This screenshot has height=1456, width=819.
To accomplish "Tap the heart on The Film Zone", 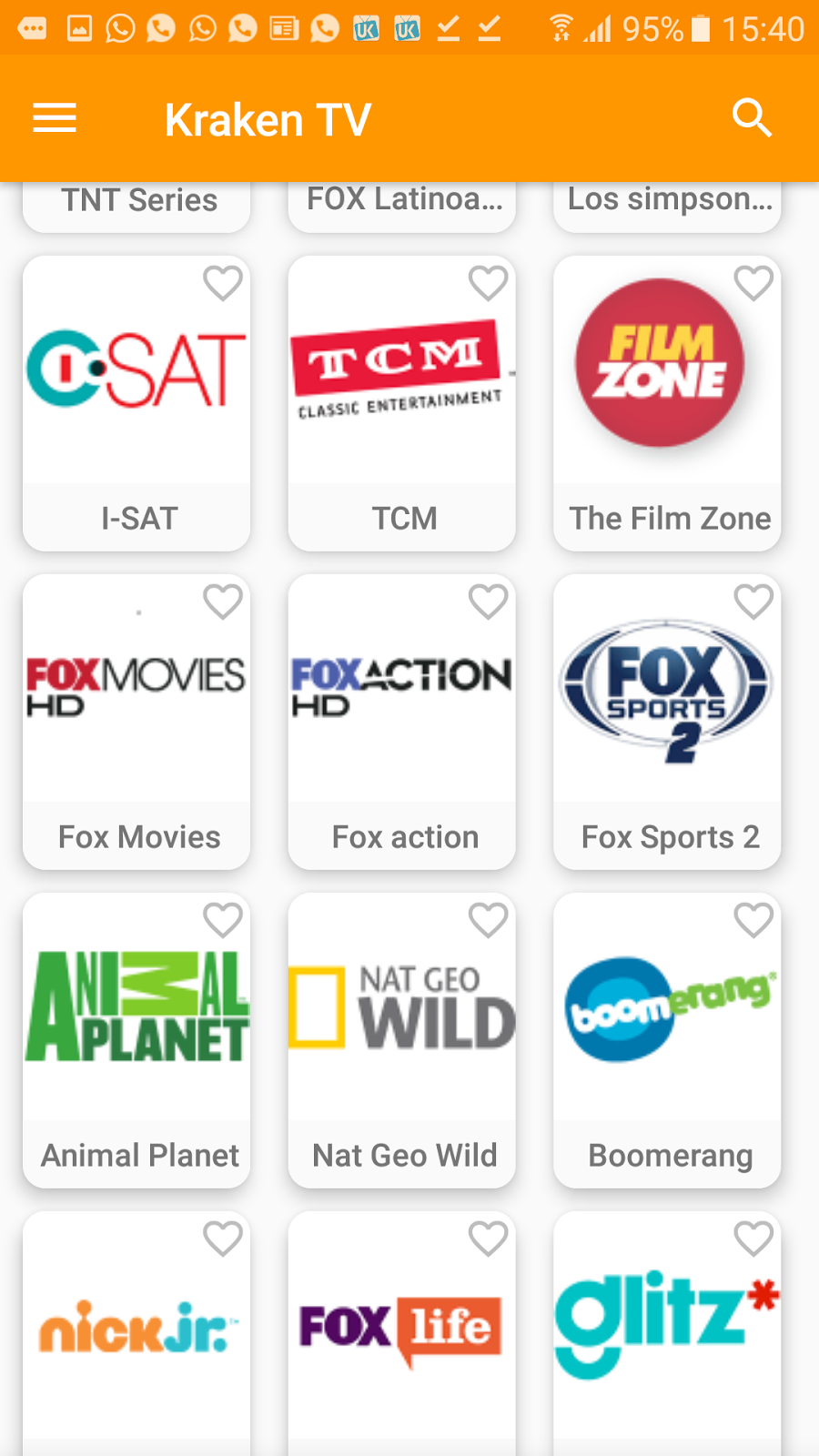I will click(753, 283).
